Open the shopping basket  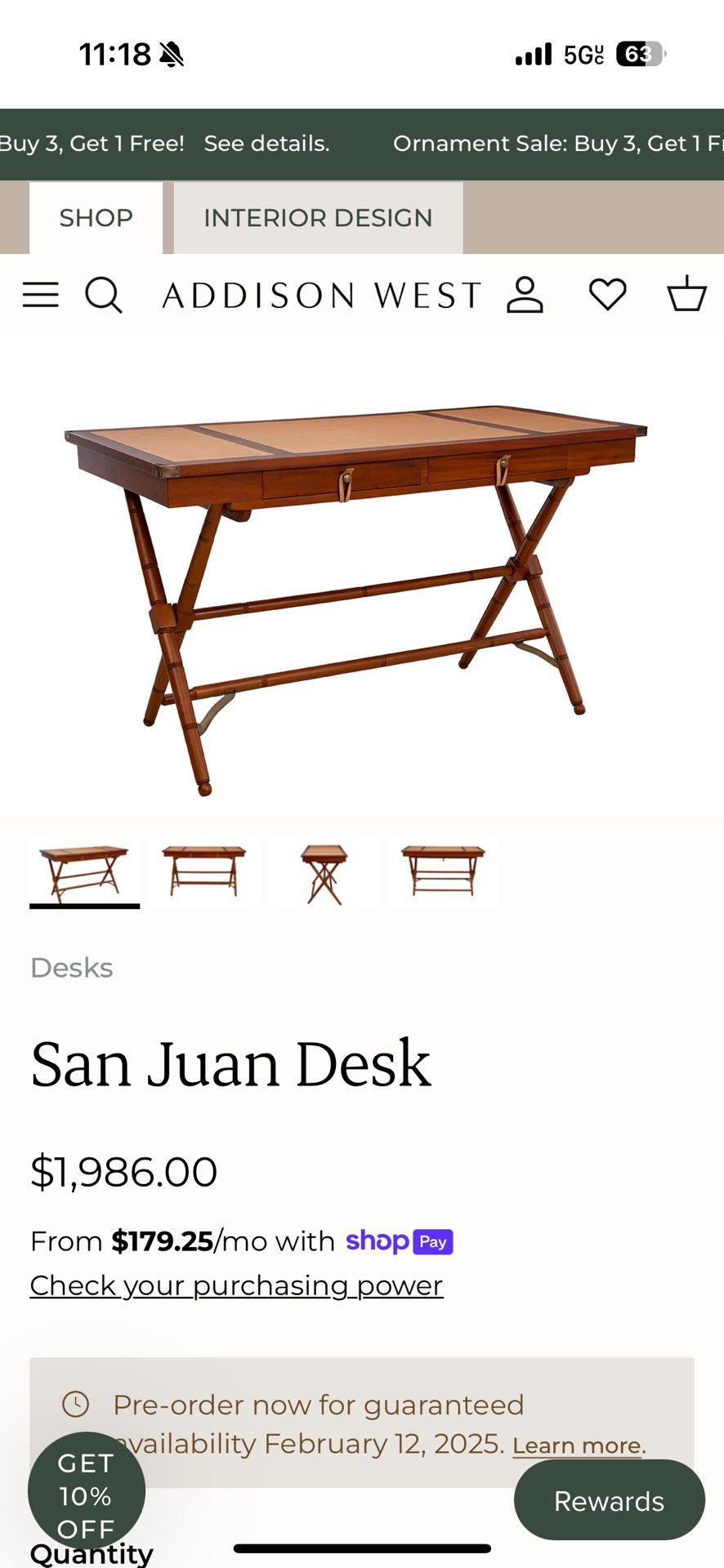point(686,294)
